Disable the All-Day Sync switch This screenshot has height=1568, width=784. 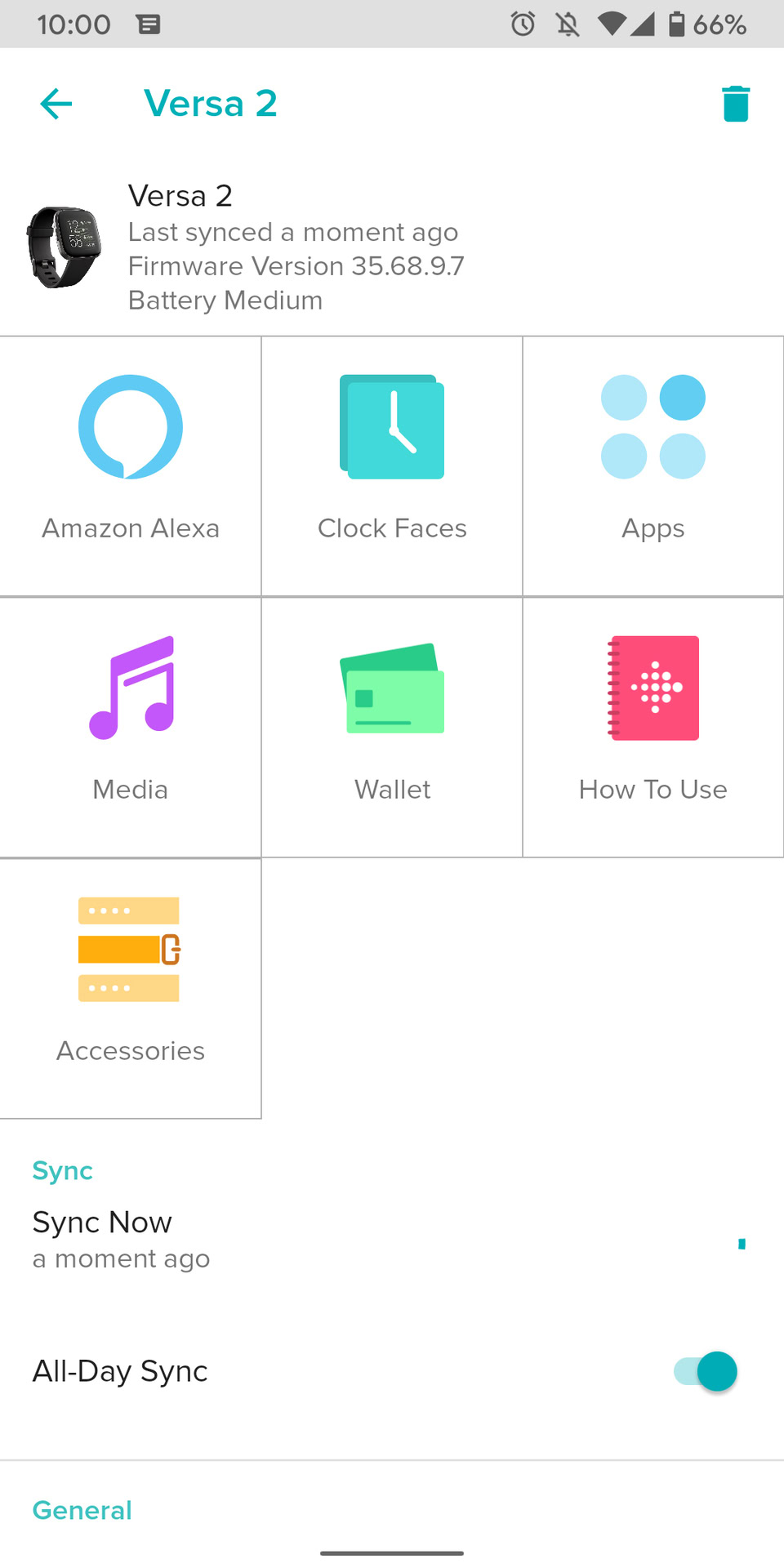click(x=706, y=1371)
